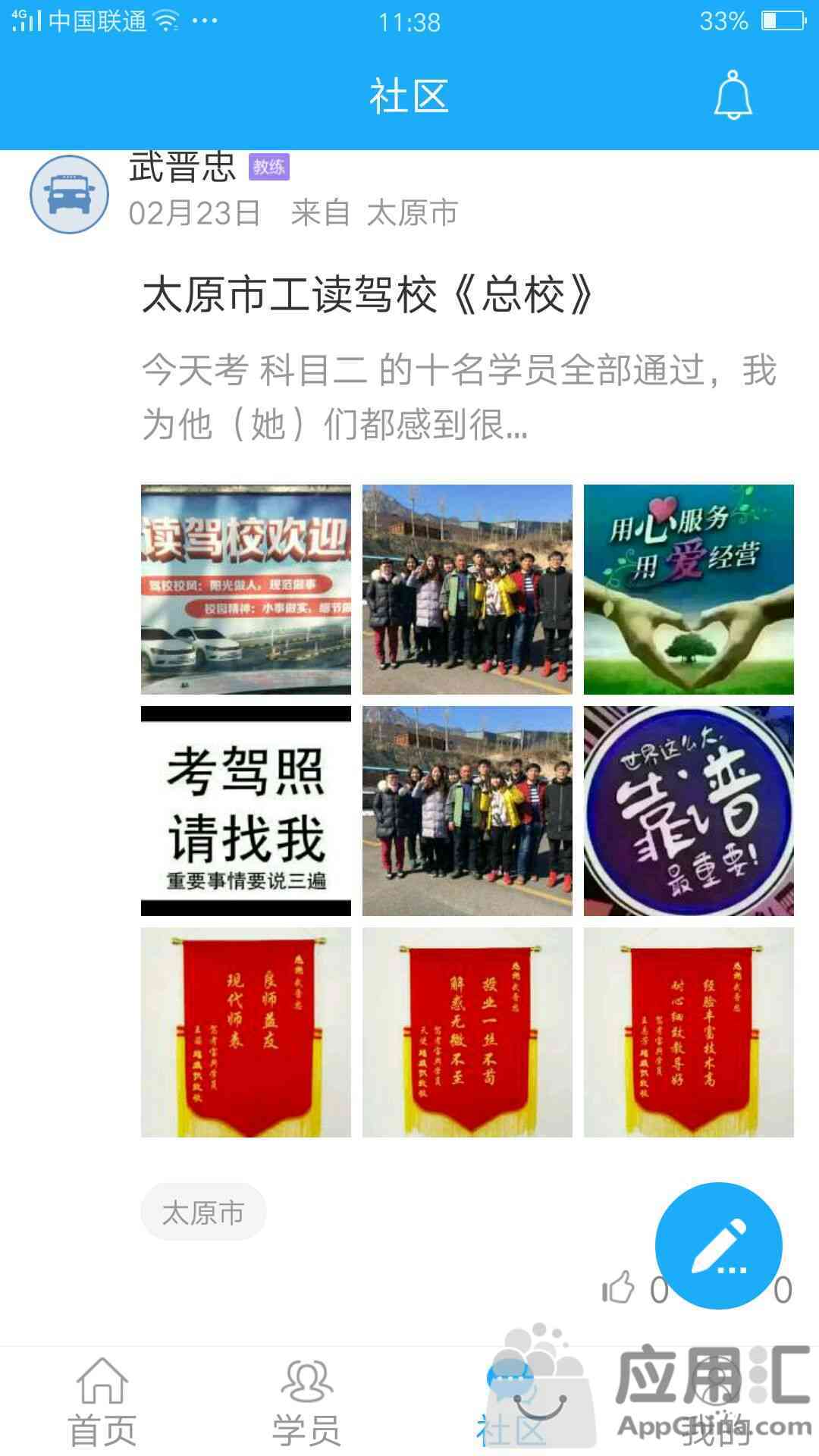View the 靠谱最重要 image
This screenshot has height=1456, width=819.
(x=689, y=811)
